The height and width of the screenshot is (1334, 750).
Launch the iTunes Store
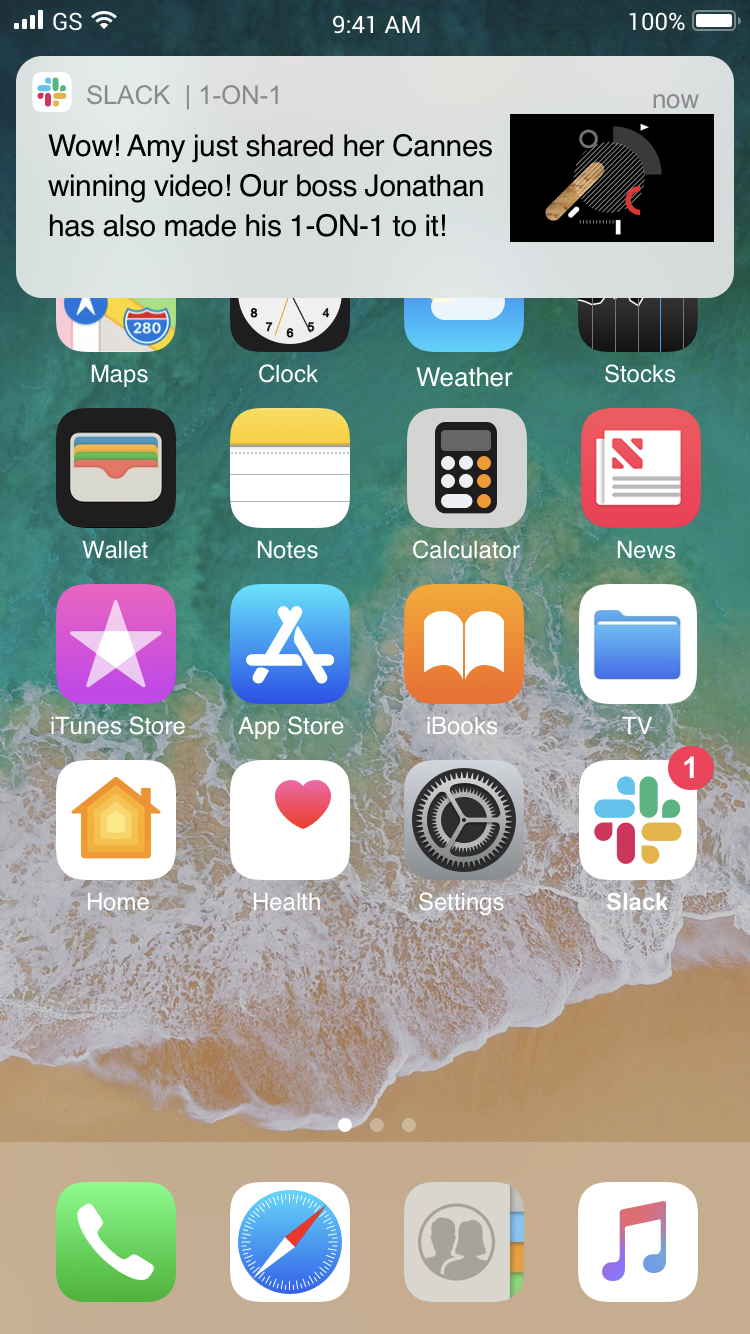tap(116, 644)
